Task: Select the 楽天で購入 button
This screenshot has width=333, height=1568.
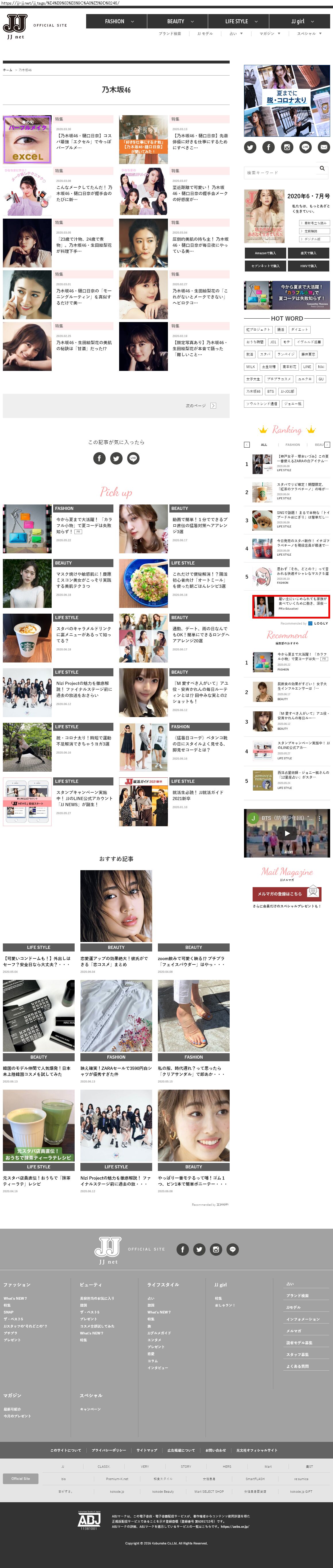Action: [308, 253]
